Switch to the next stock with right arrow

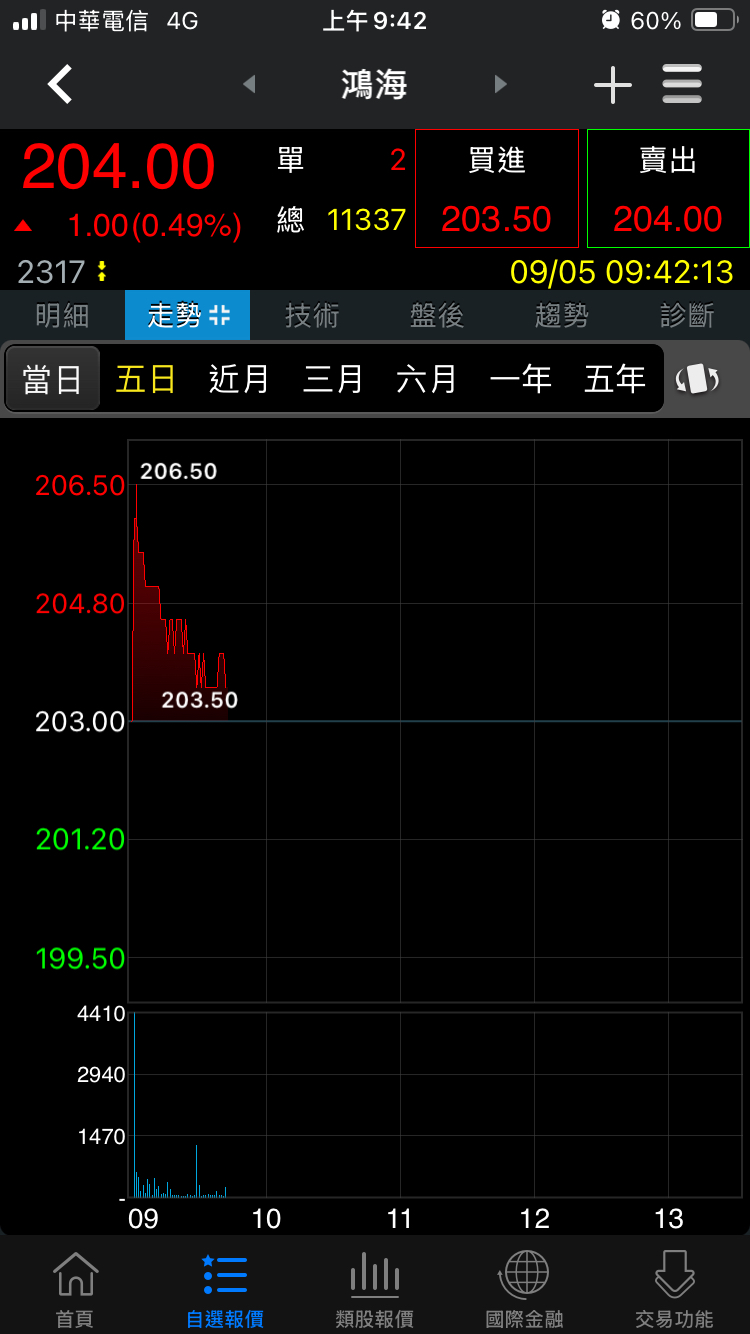(x=501, y=85)
